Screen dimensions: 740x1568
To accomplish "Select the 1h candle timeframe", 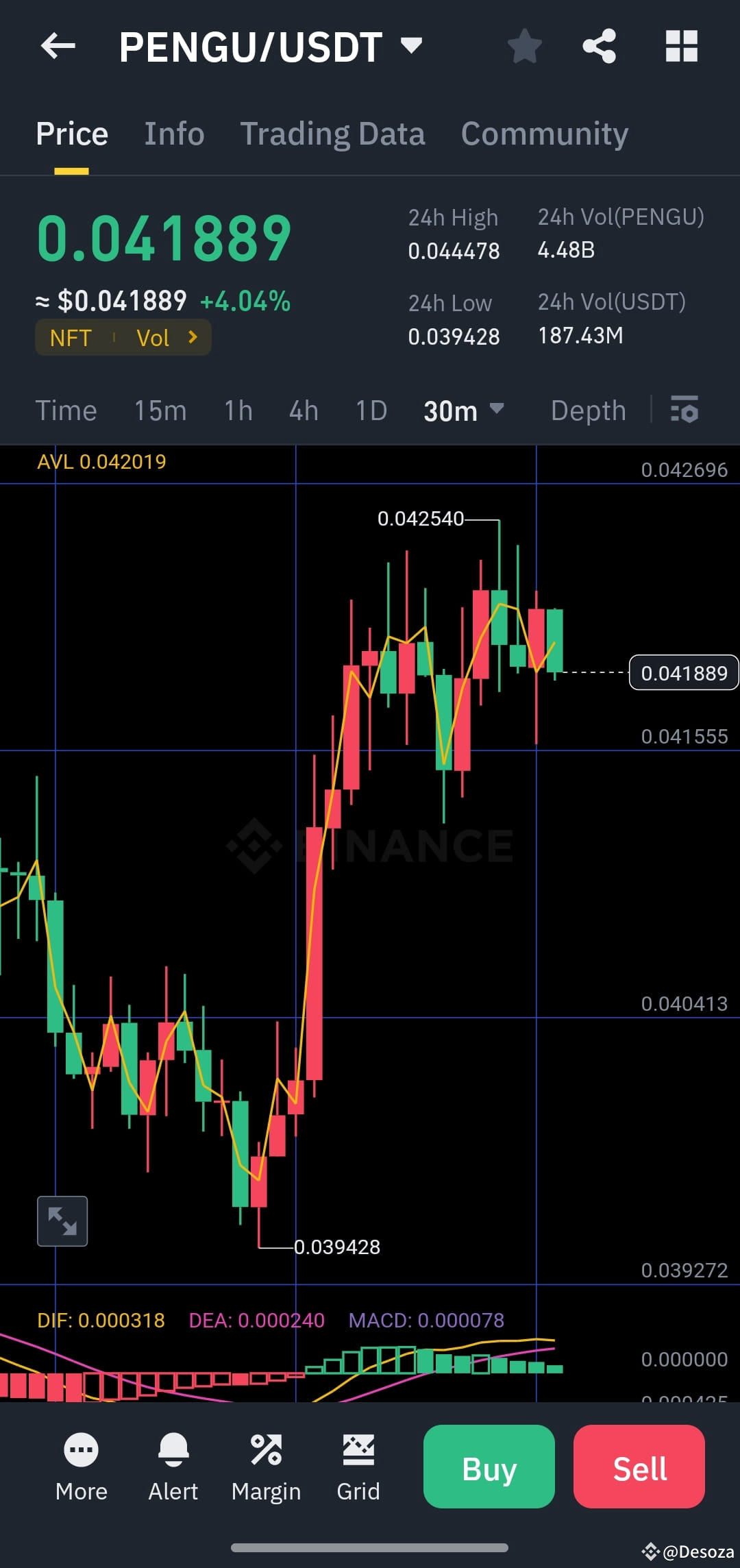I will [x=236, y=410].
